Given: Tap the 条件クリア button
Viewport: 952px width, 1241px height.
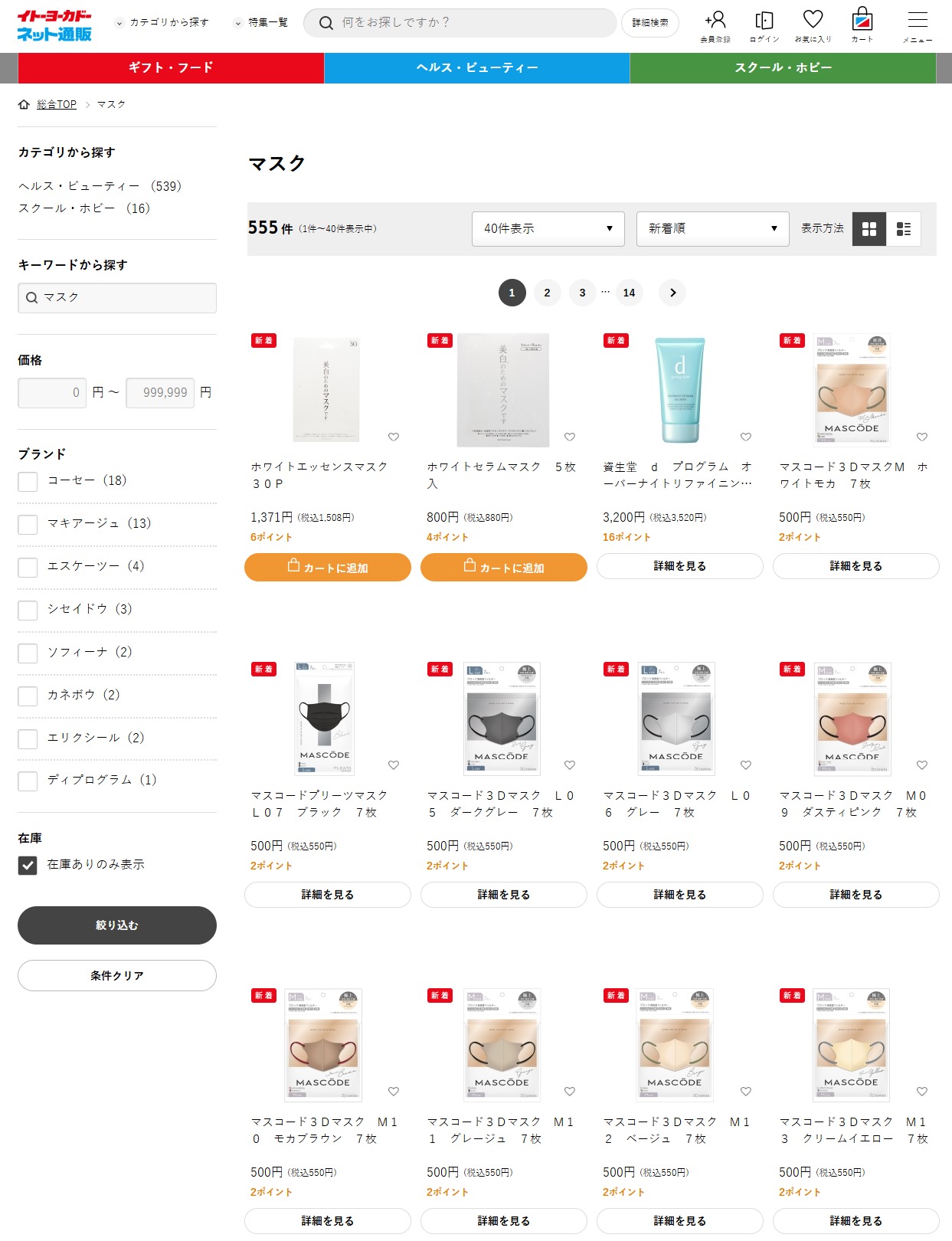Looking at the screenshot, I should click(x=116, y=975).
